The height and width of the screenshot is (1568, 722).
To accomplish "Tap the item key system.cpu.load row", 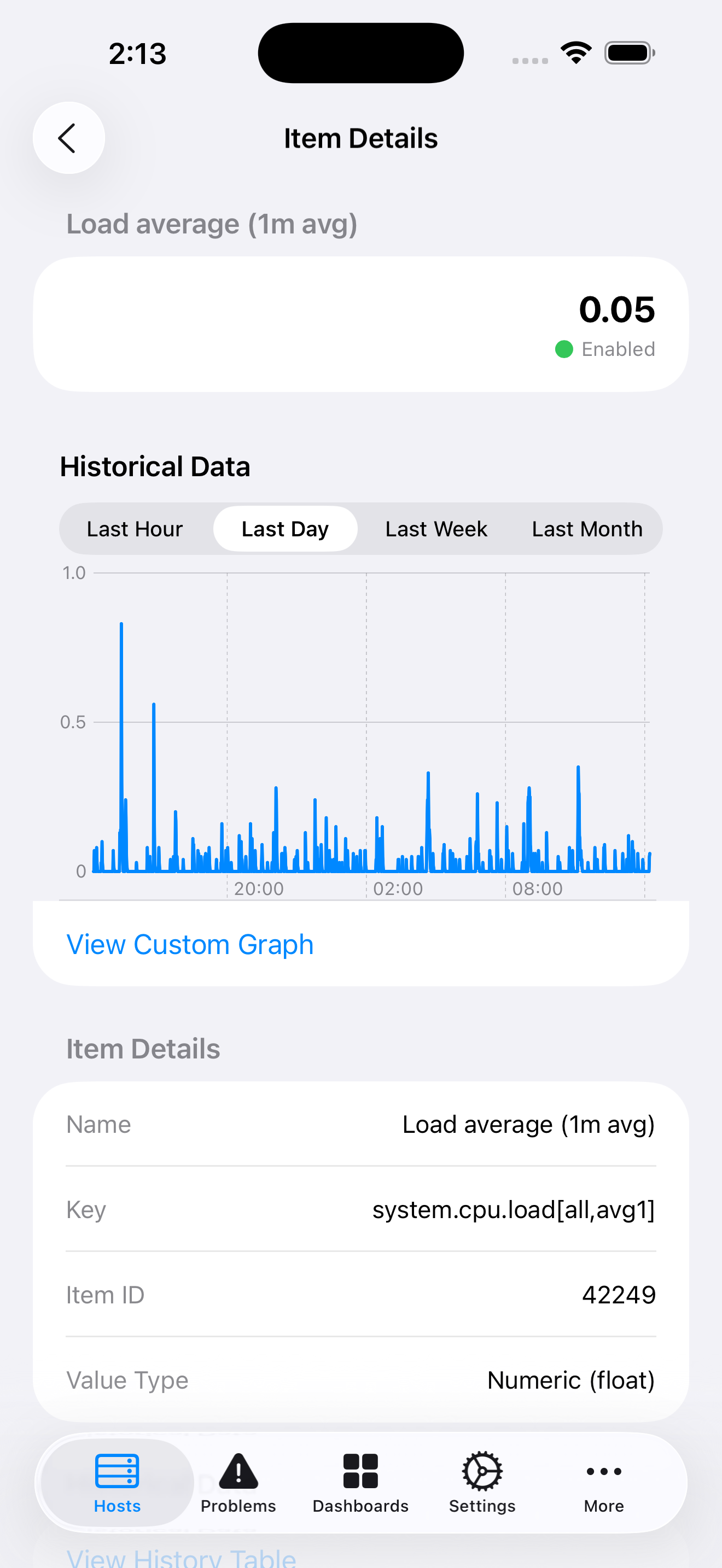I will click(360, 1209).
